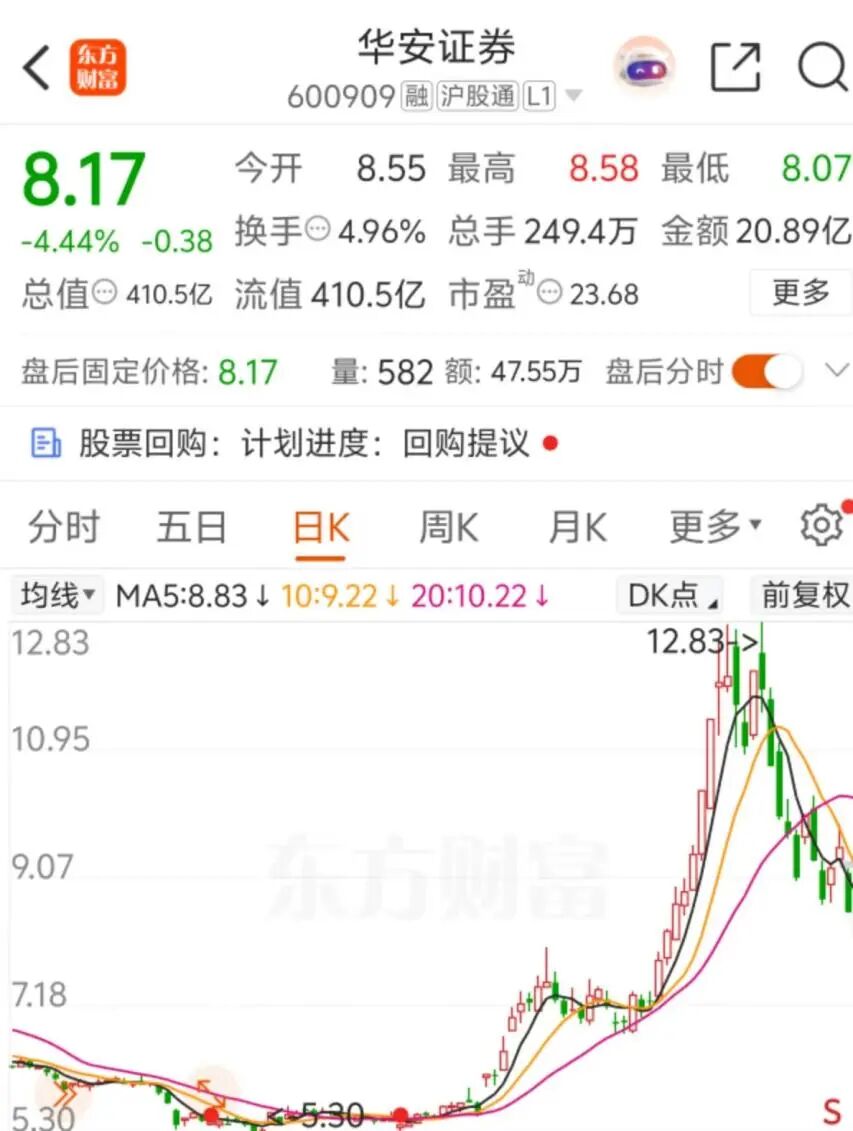853x1131 pixels.
Task: Expand the stock title dropdown arrow
Action: click(x=574, y=95)
